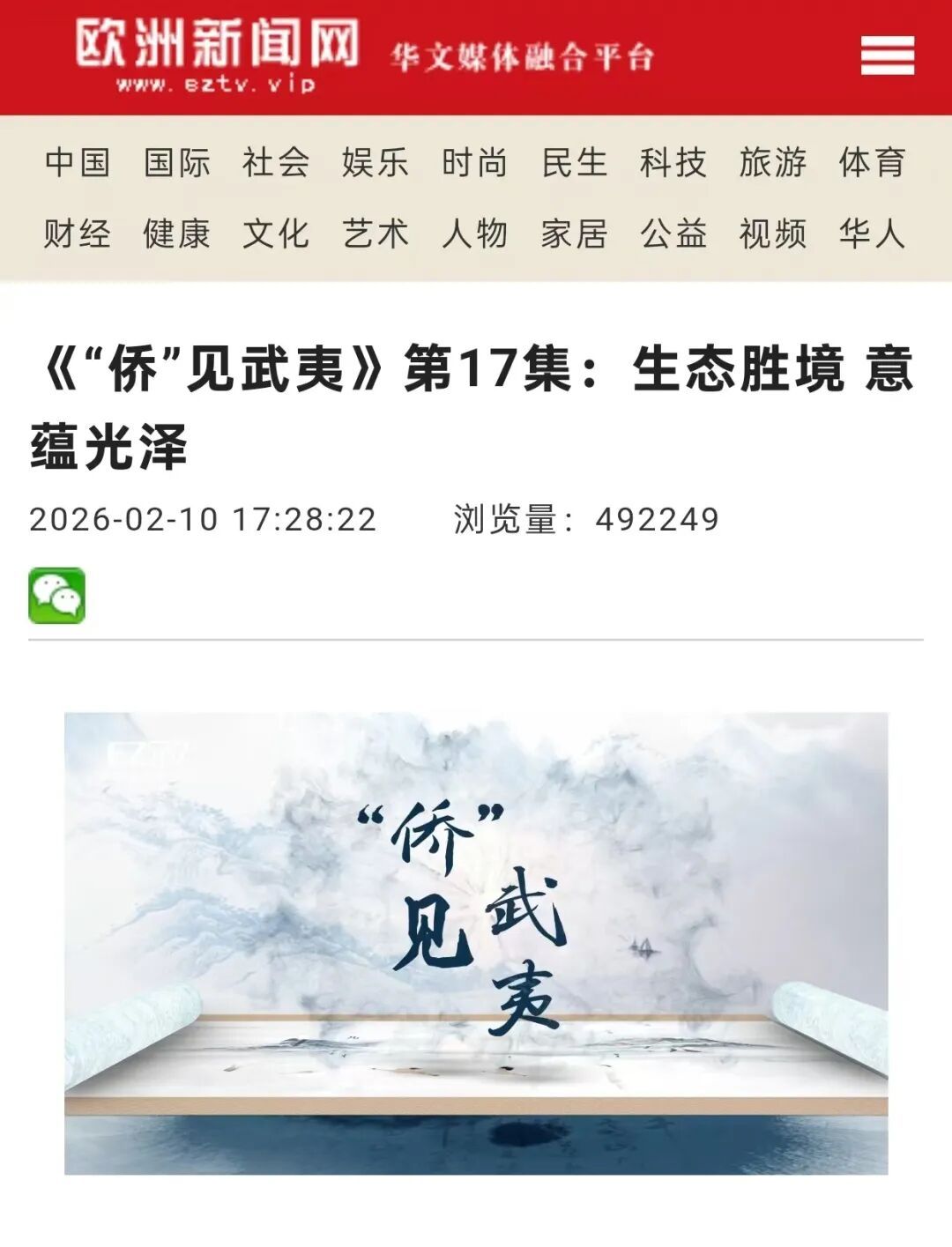Switch to the 视频 section
952x1247 pixels.
point(773,234)
